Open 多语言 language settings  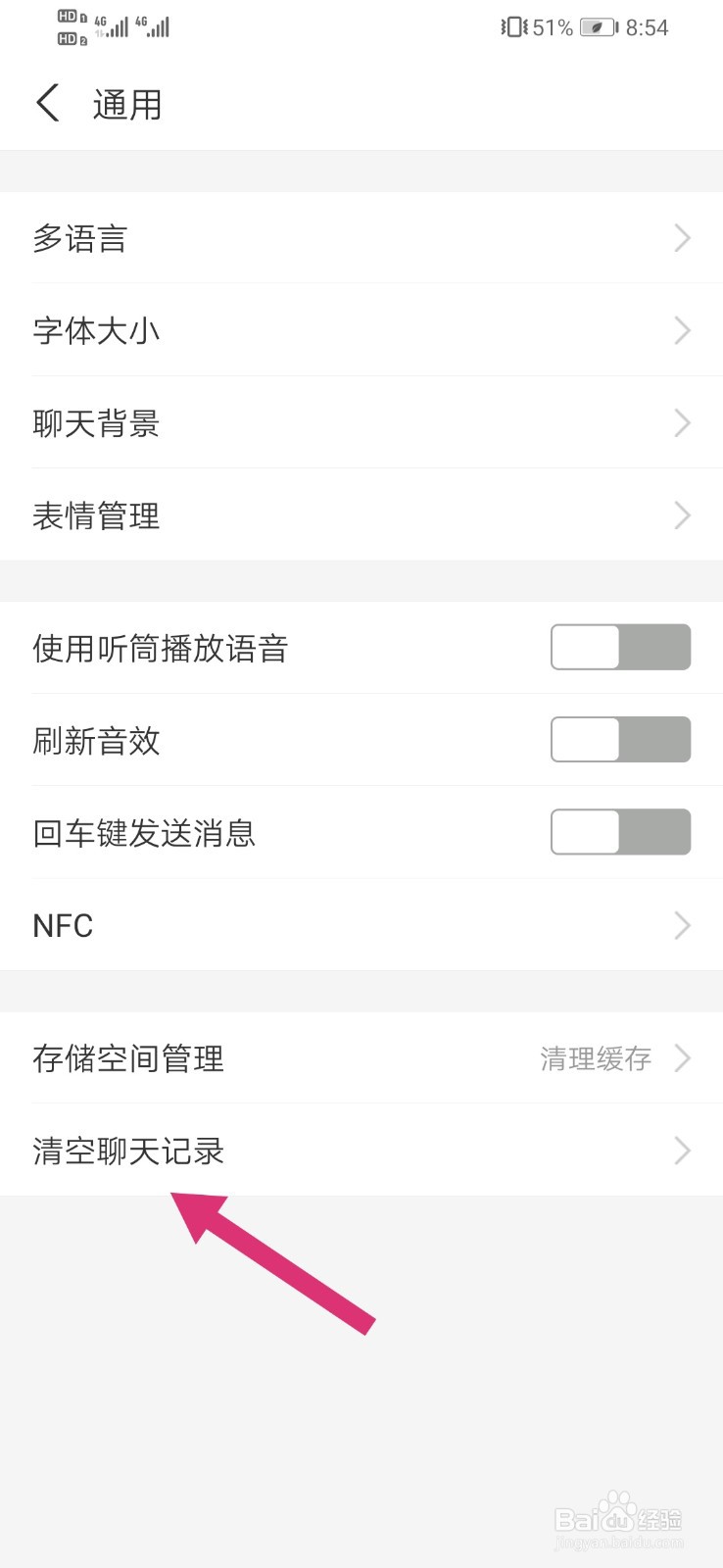click(x=361, y=238)
